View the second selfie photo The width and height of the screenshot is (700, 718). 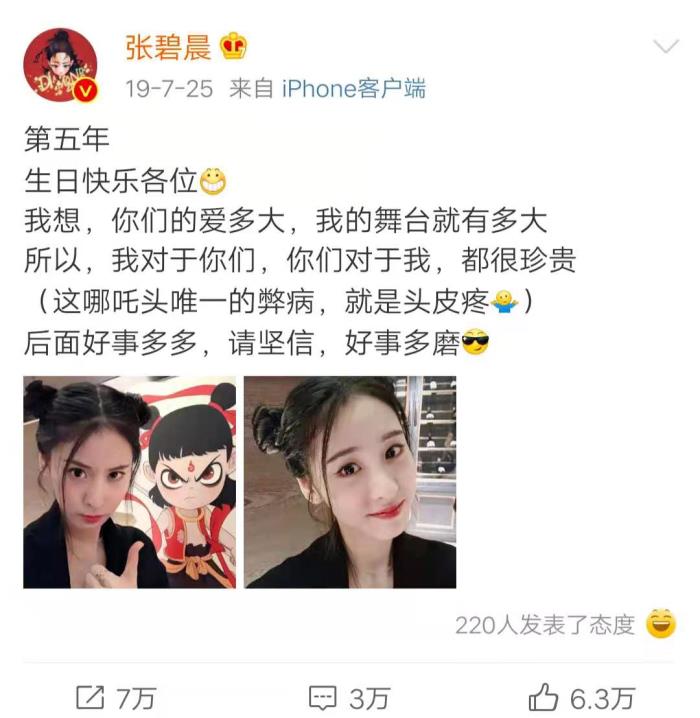pos(350,482)
